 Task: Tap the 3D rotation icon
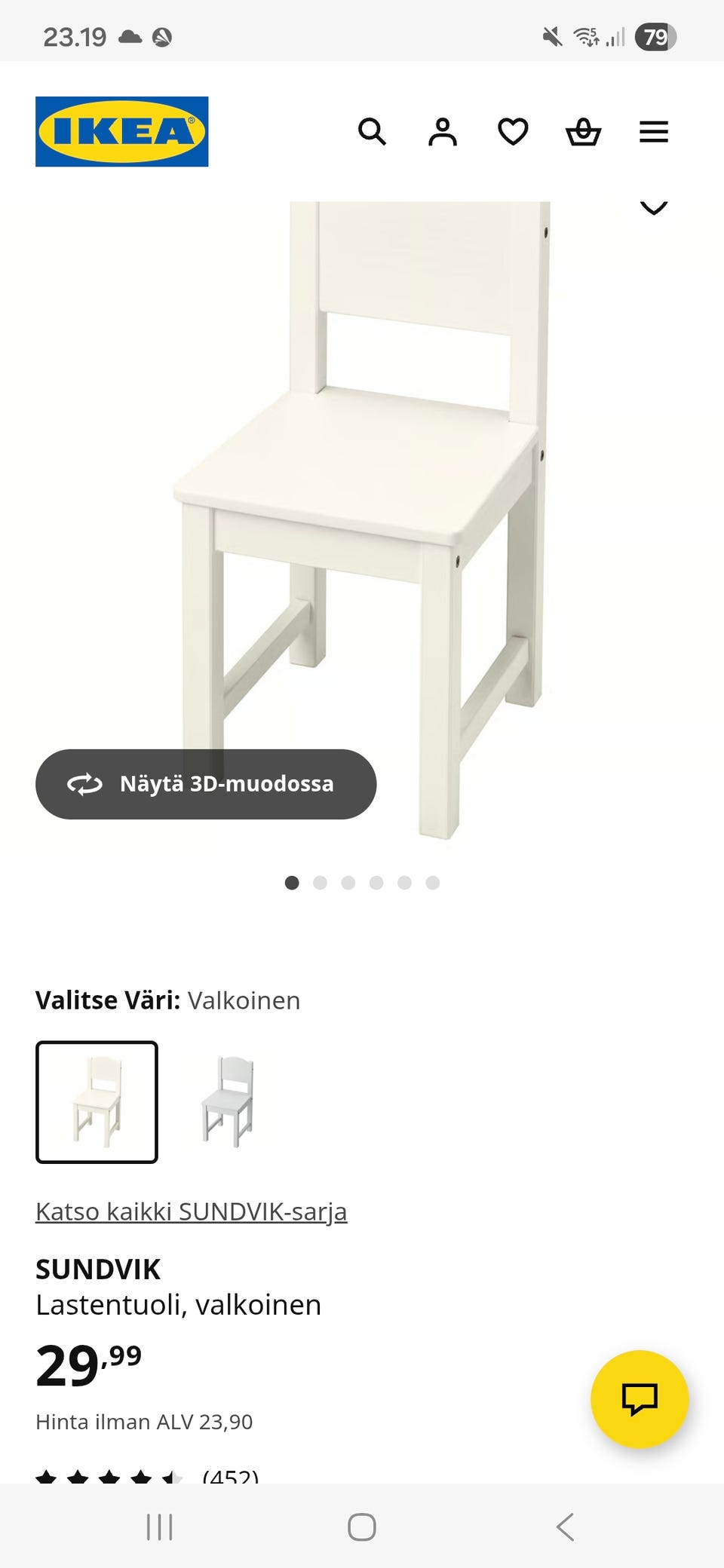(85, 784)
